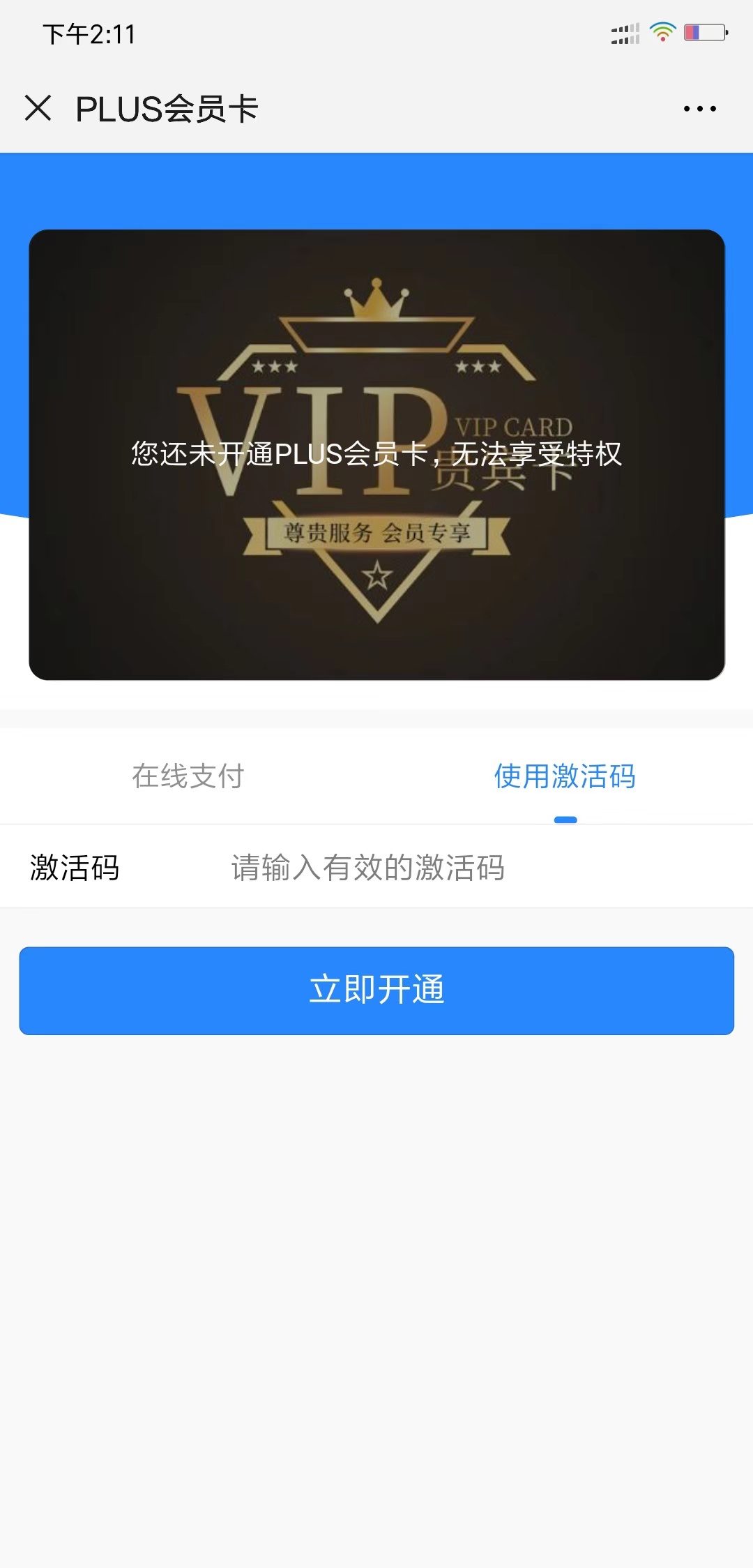Image resolution: width=753 pixels, height=1568 pixels.
Task: Close the PLUS会员卡 page with the X
Action: pyautogui.click(x=38, y=108)
